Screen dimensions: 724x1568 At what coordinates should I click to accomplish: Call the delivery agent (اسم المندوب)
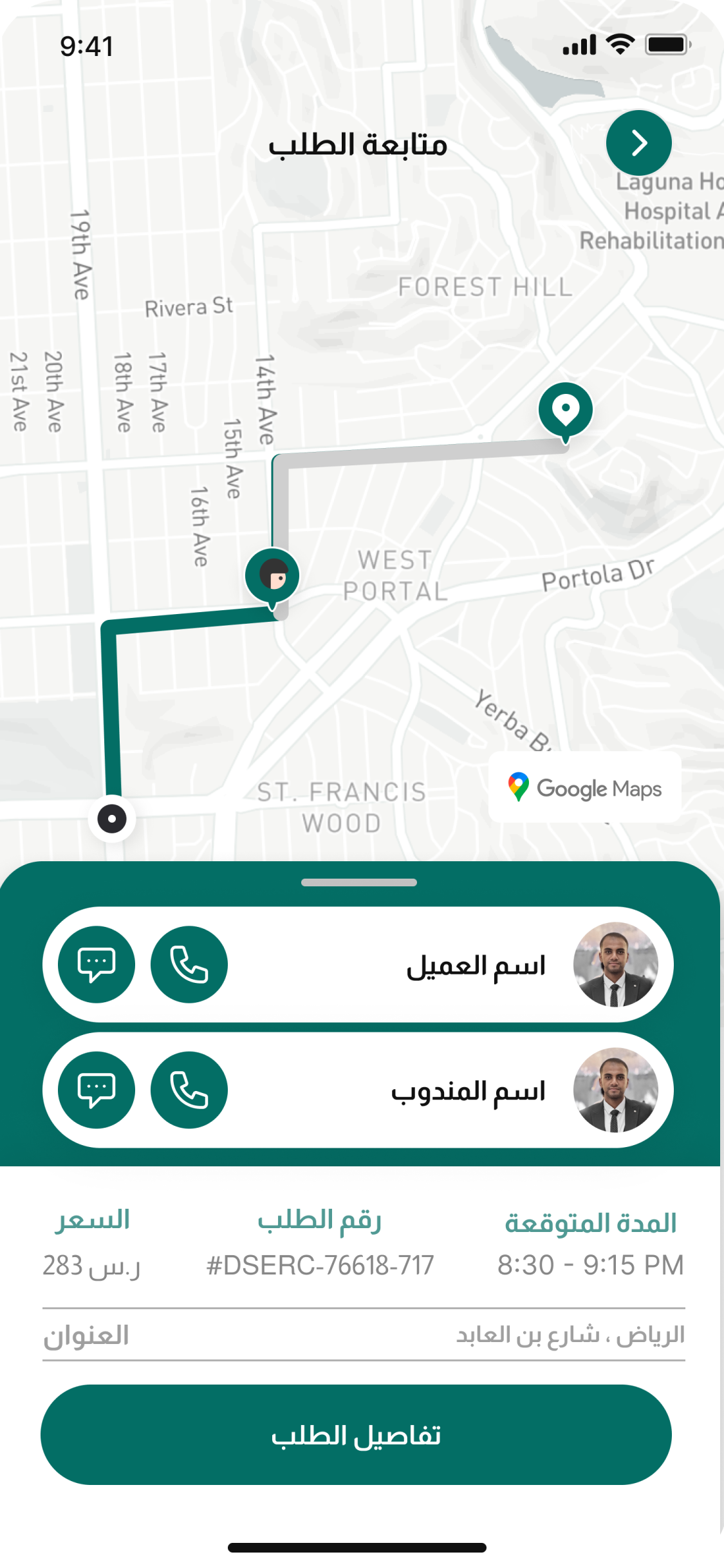click(189, 1090)
